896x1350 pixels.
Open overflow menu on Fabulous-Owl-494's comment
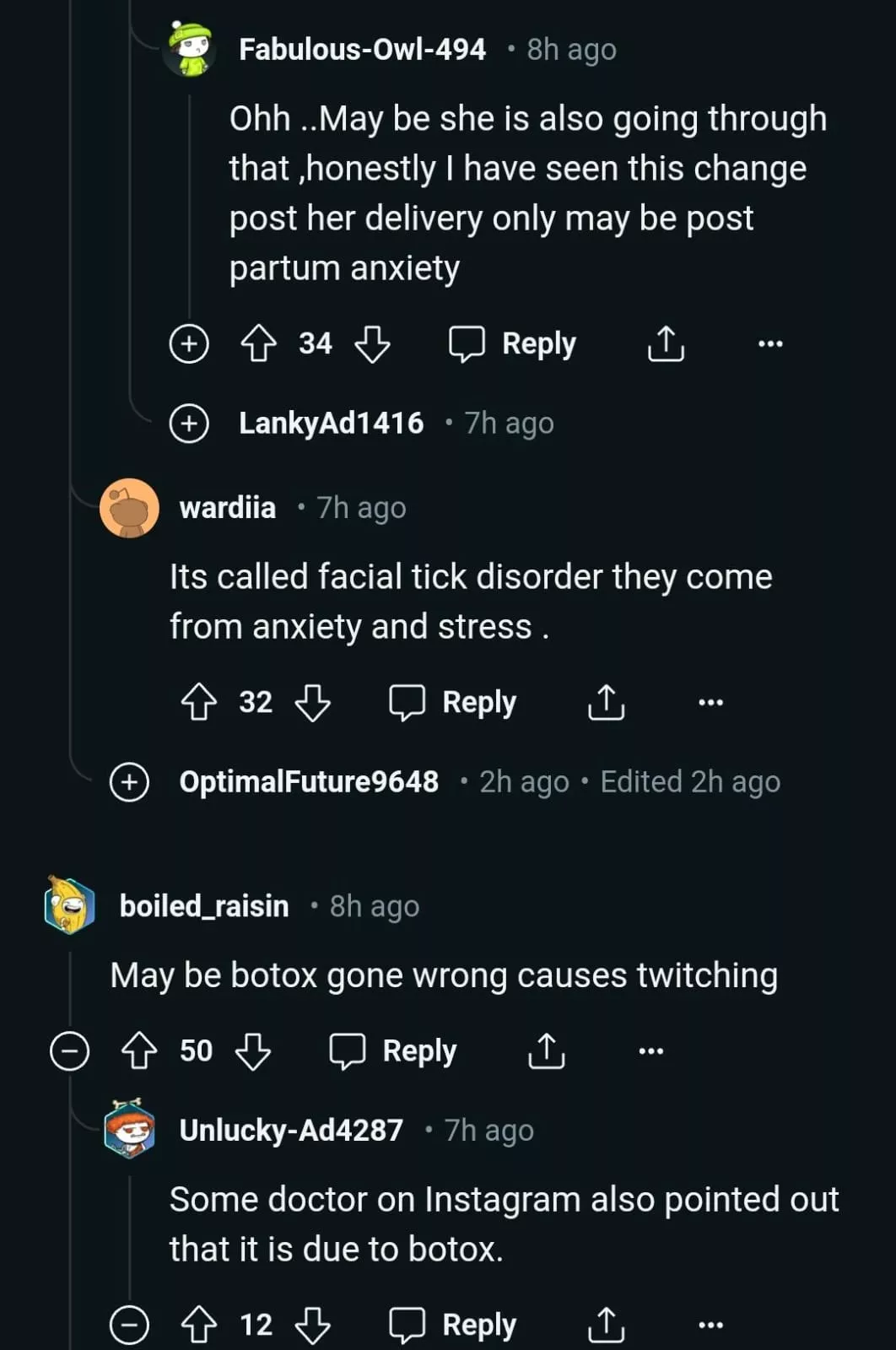coord(769,343)
